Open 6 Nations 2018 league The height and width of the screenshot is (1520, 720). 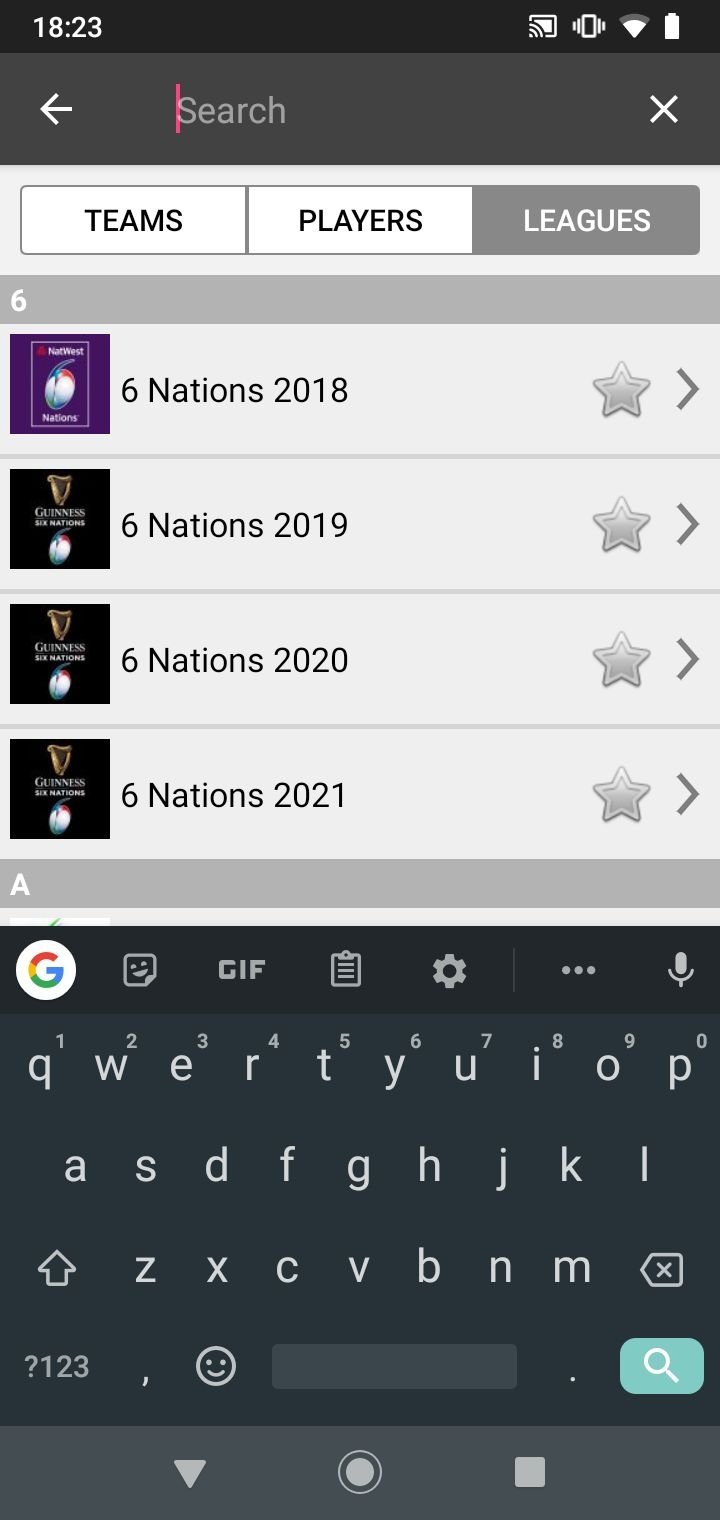(360, 389)
